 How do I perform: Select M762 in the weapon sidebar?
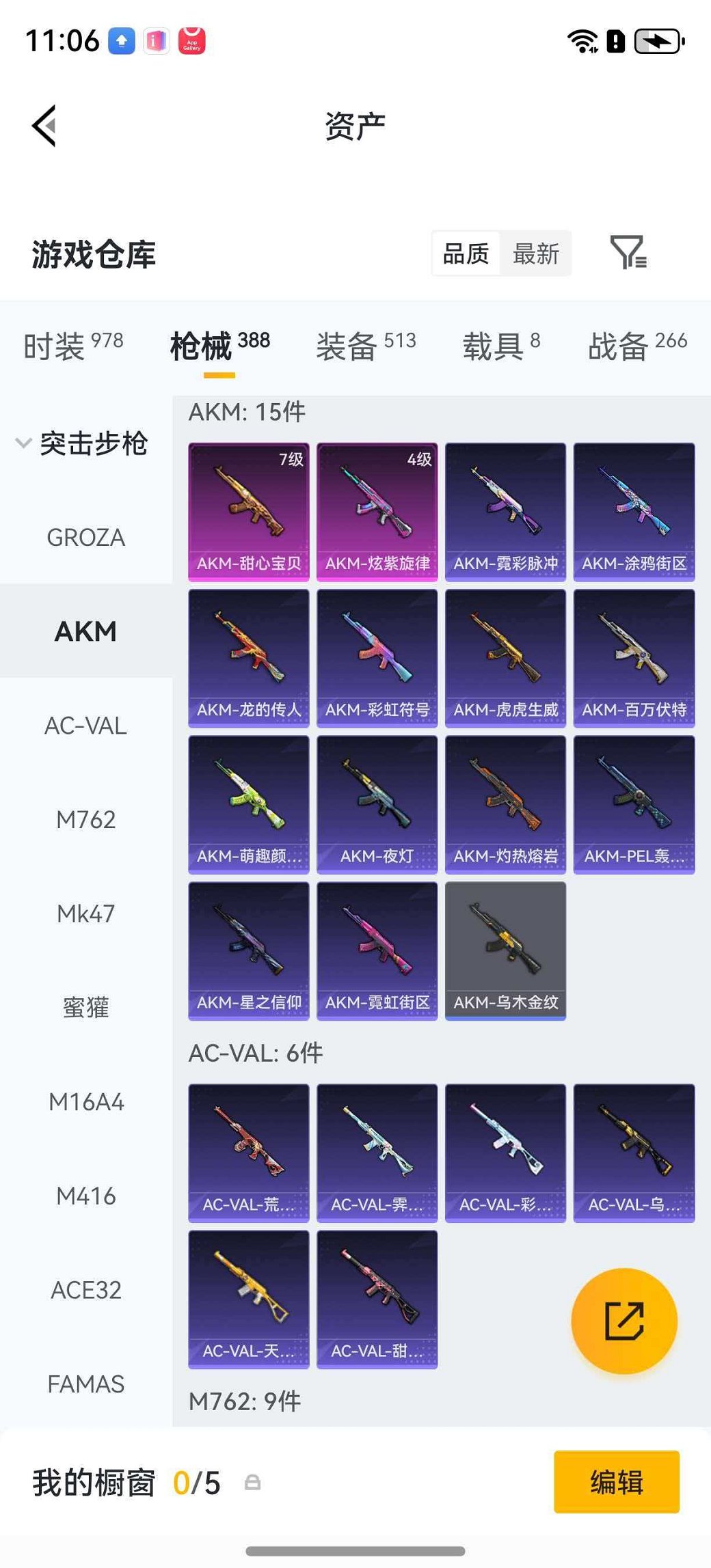click(x=85, y=819)
